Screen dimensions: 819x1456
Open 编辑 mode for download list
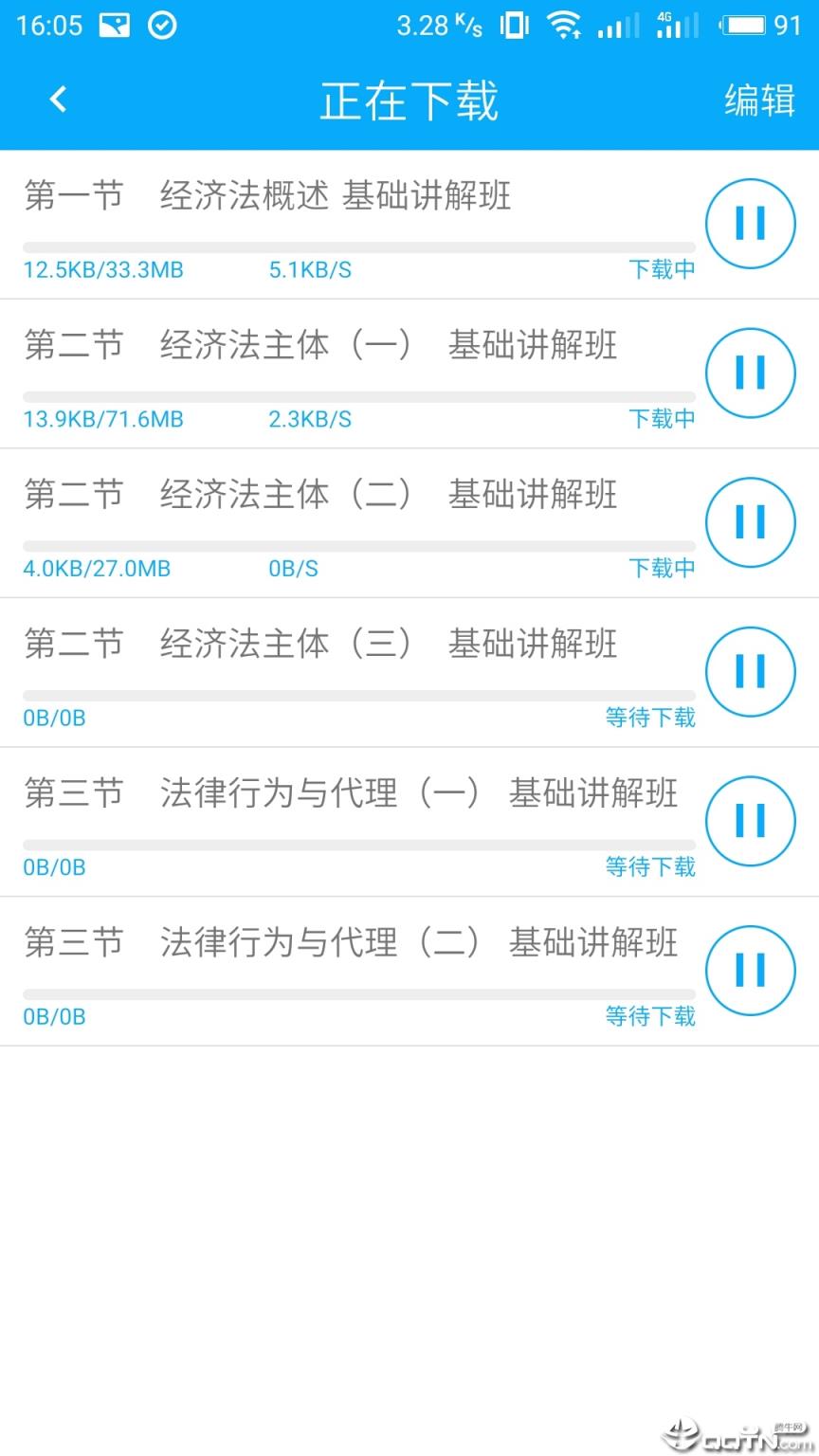click(761, 100)
